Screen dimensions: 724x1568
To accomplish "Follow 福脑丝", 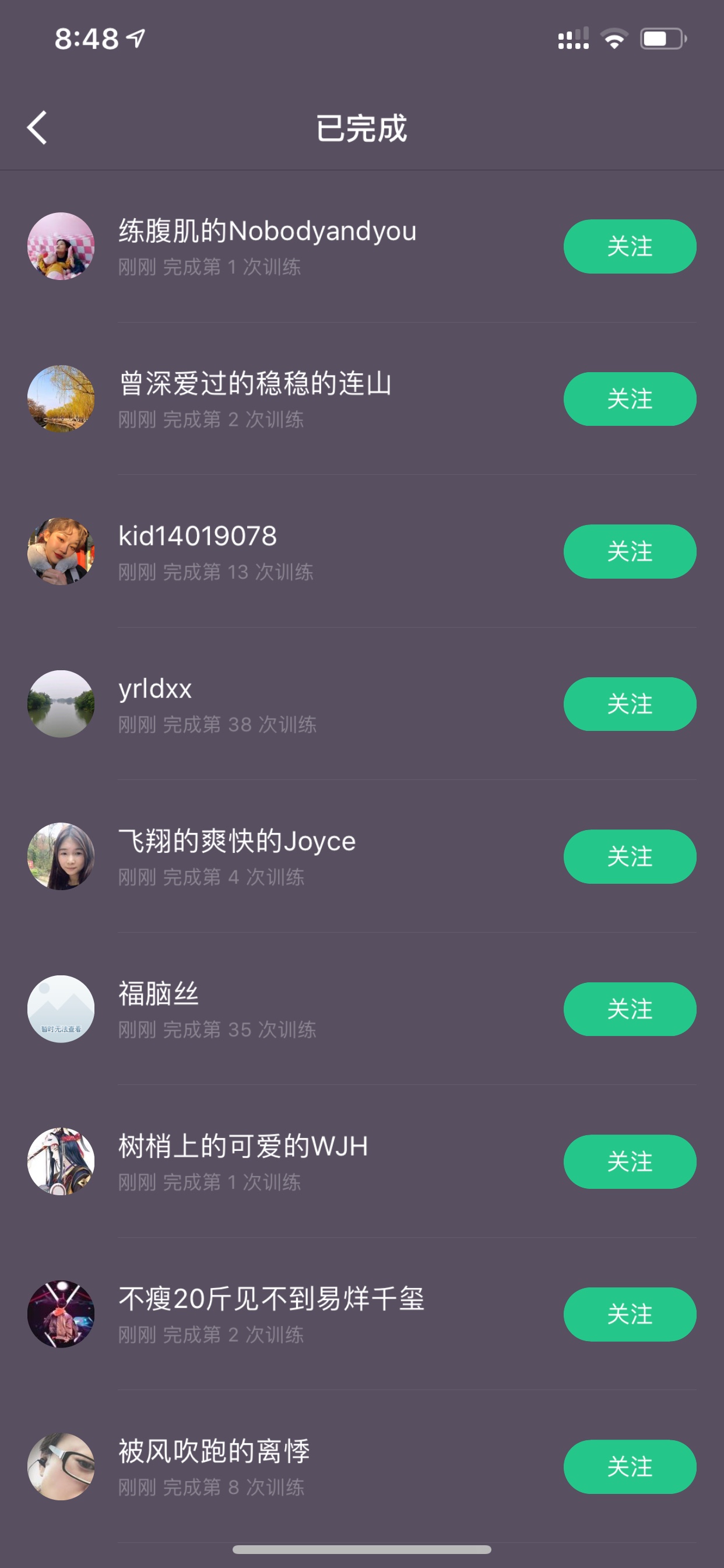I will pos(630,1009).
